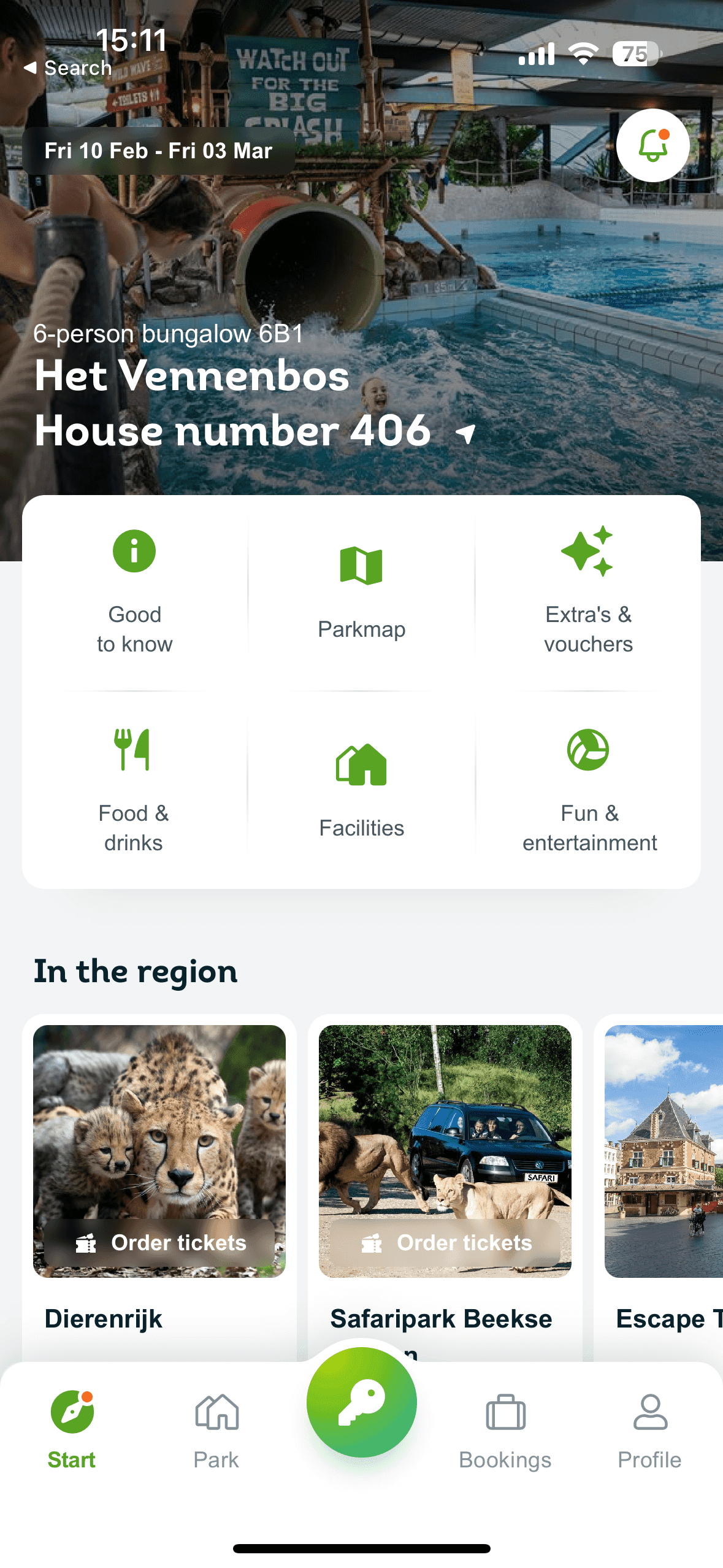The image size is (723, 1568).
Task: Open the Escape card in the region
Action: tap(664, 1166)
